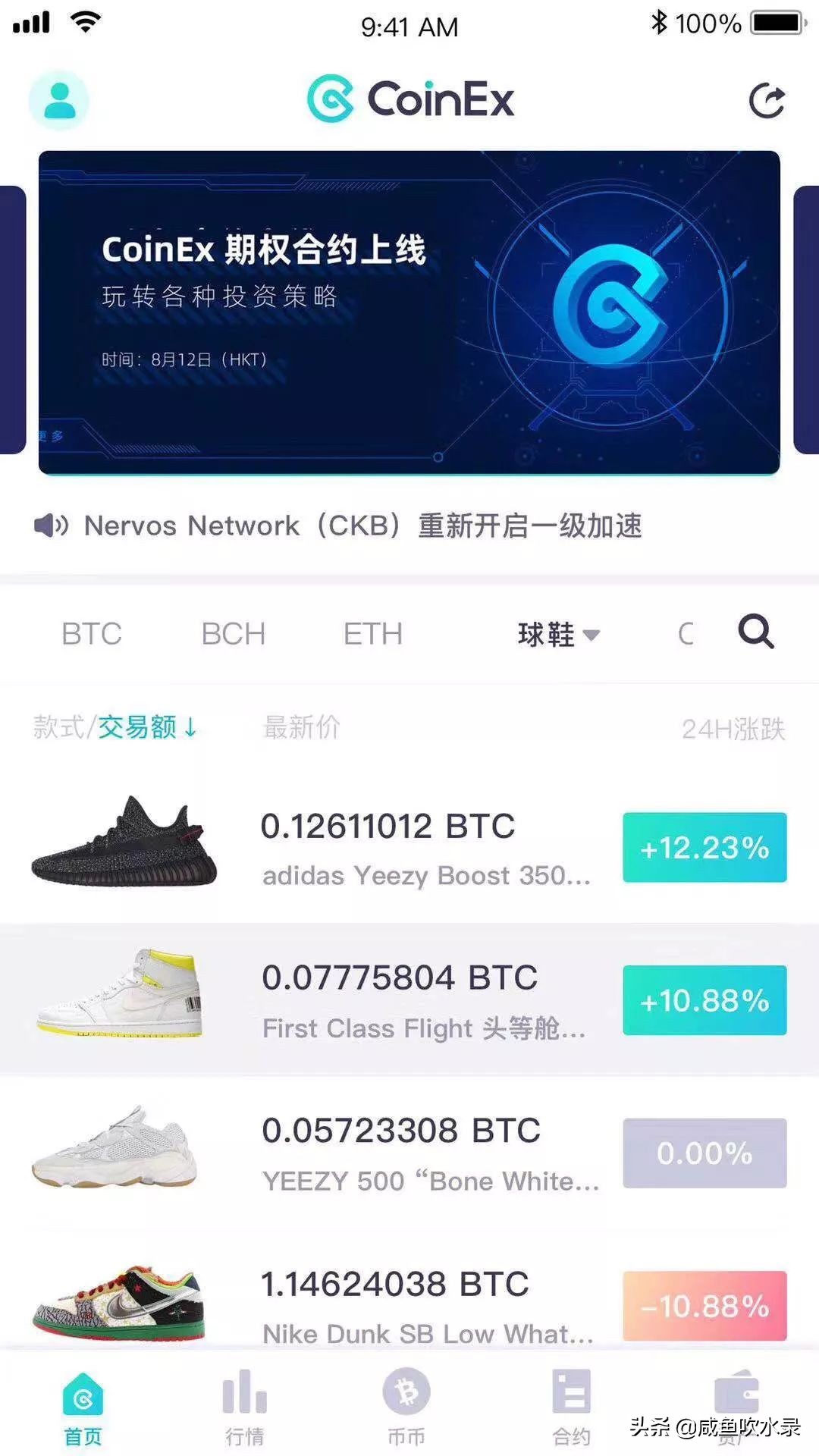Image resolution: width=819 pixels, height=1456 pixels.
Task: Select the First Class Flight 头等舱 listing
Action: pyautogui.click(x=409, y=999)
